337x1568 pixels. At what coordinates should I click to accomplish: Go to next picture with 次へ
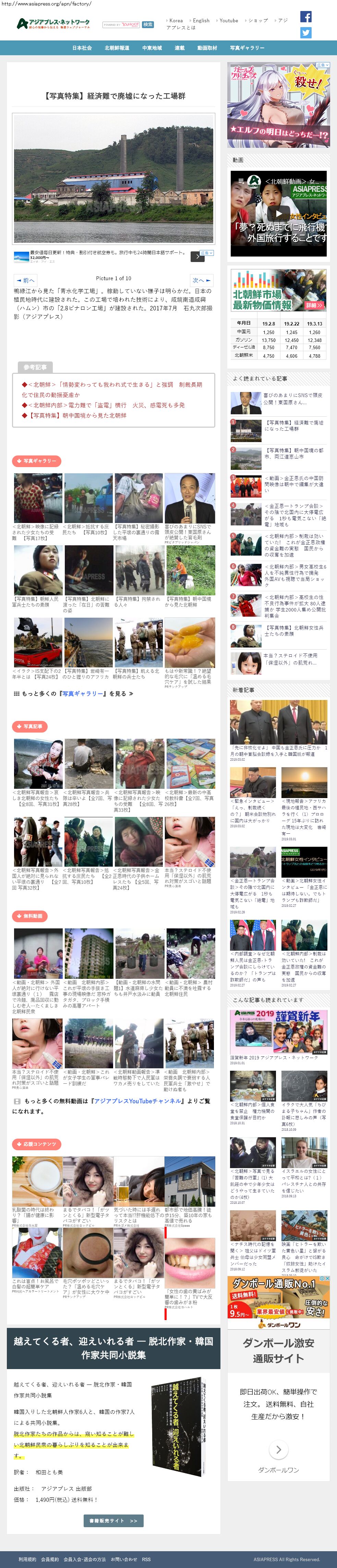coord(201,280)
